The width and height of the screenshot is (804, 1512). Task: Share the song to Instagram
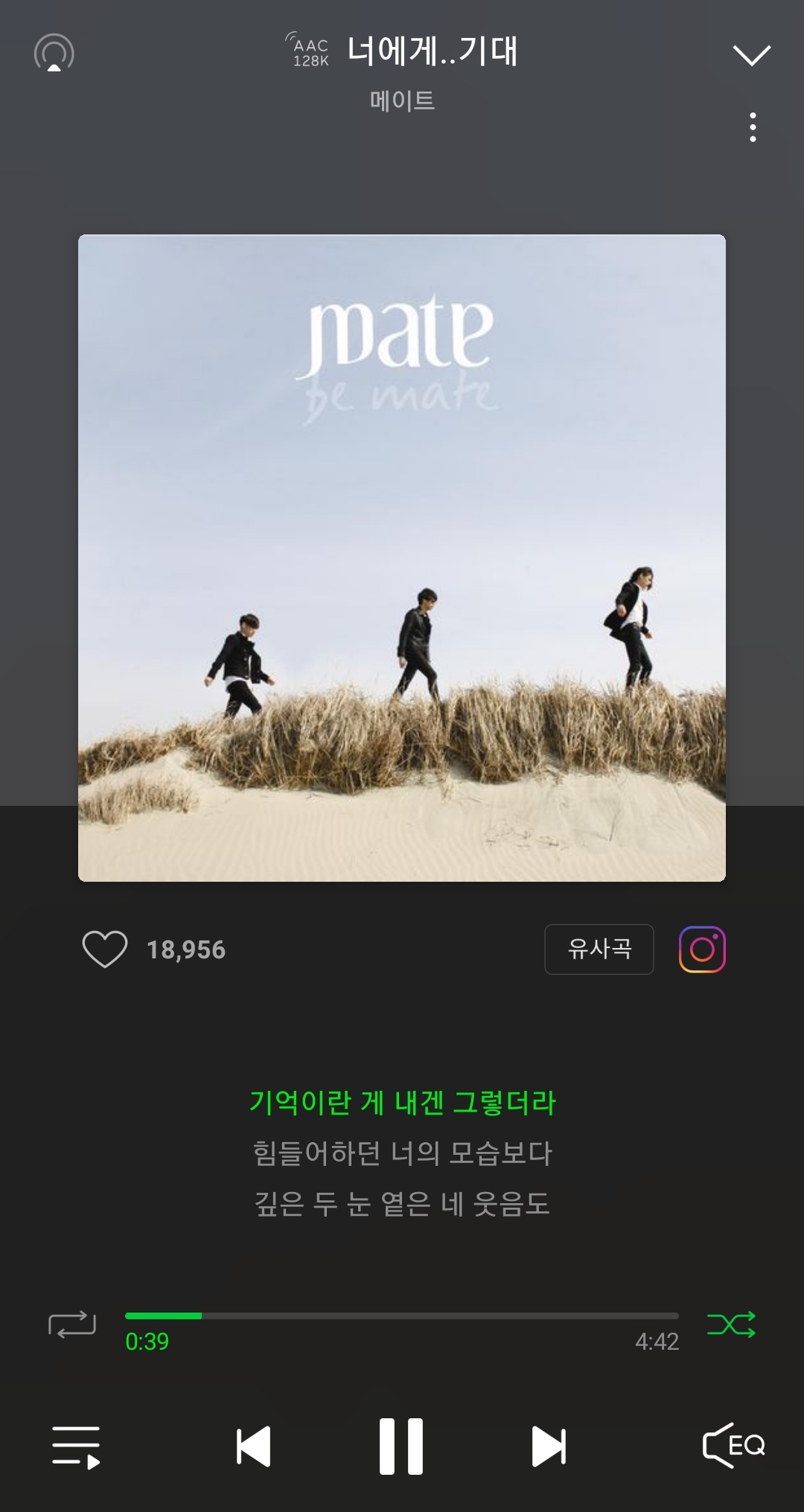coord(702,949)
